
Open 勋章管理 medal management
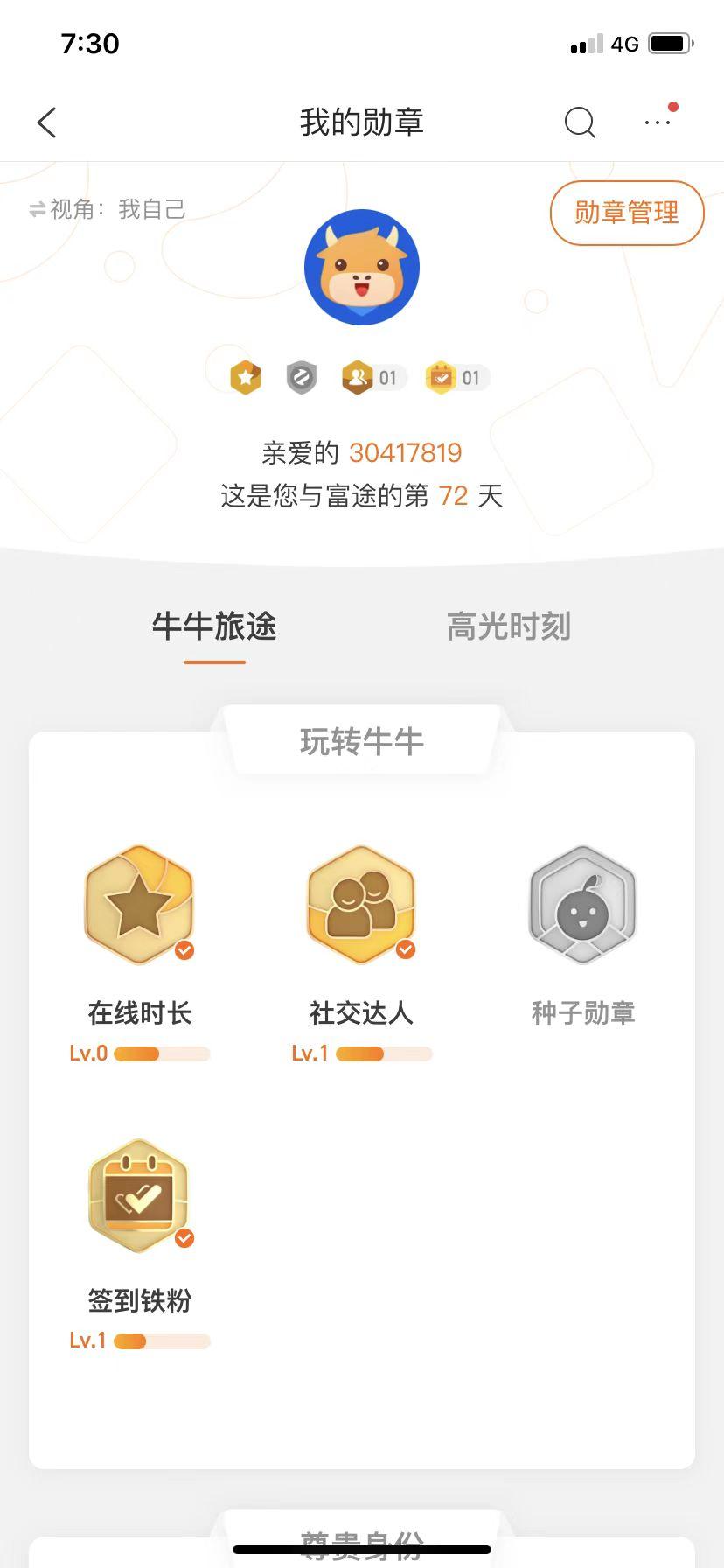pyautogui.click(x=626, y=213)
